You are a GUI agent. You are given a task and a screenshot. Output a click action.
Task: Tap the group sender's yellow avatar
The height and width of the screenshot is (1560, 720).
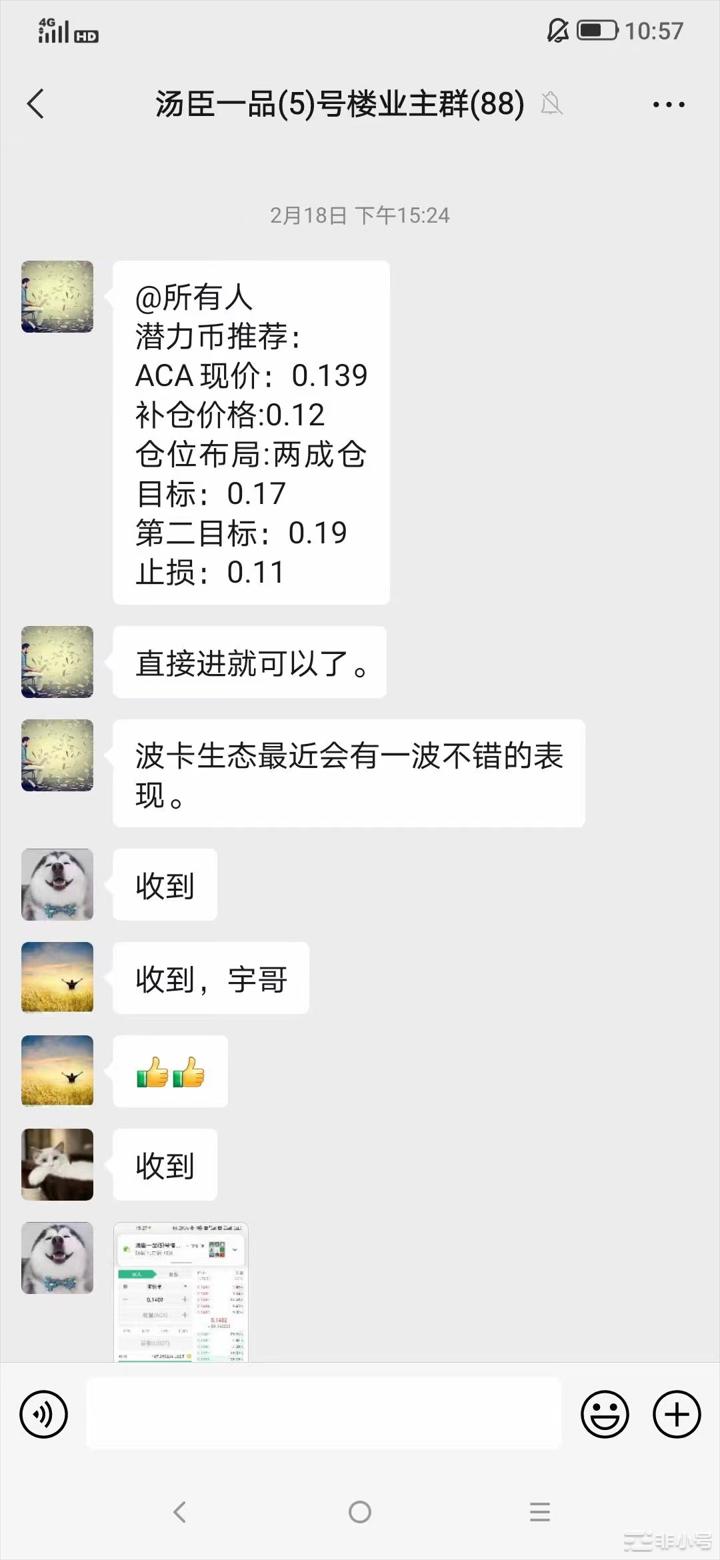tap(56, 296)
